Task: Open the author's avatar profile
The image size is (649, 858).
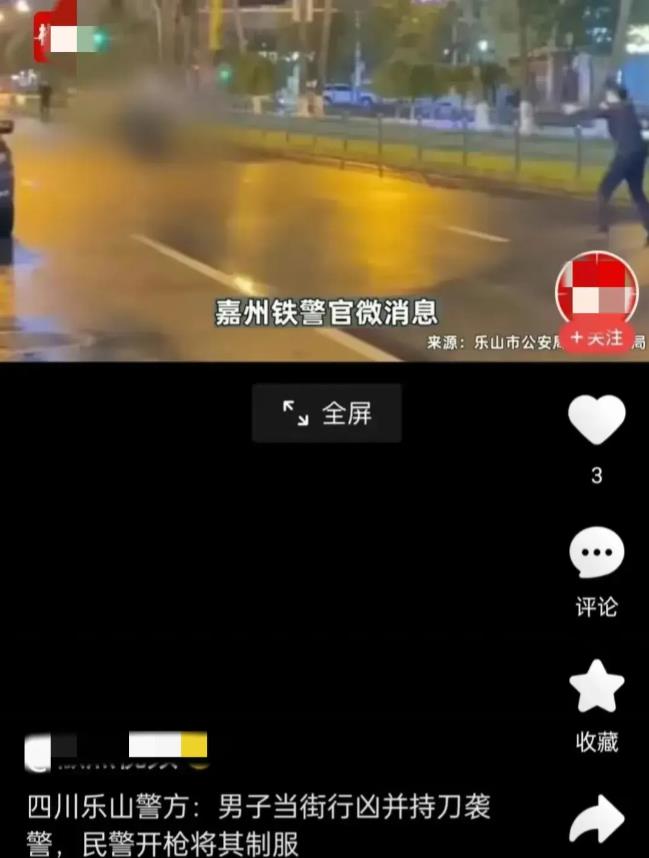Action: [x=597, y=287]
